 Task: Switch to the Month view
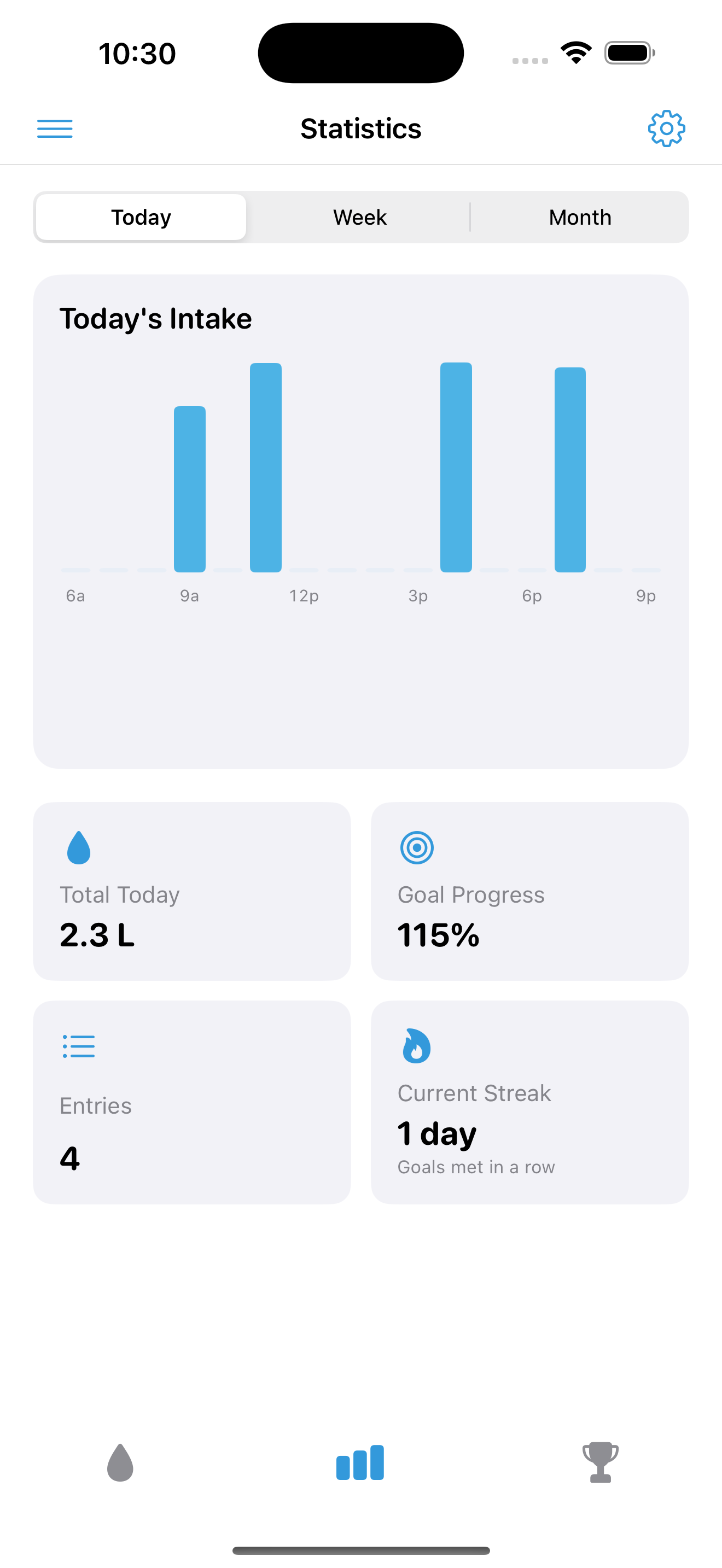click(580, 217)
